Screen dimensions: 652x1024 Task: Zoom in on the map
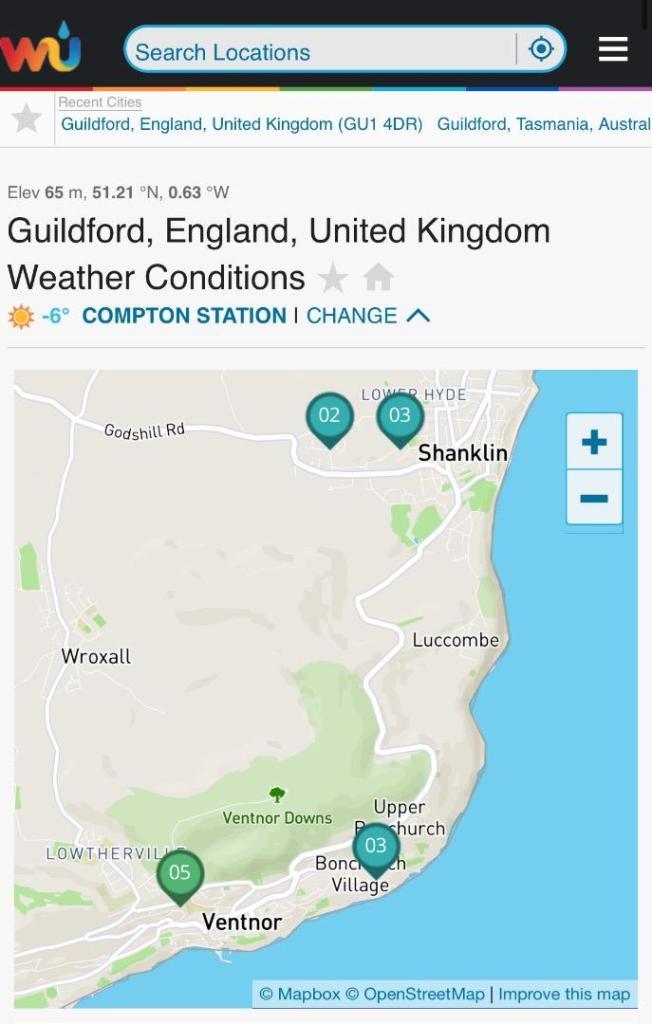[x=594, y=442]
